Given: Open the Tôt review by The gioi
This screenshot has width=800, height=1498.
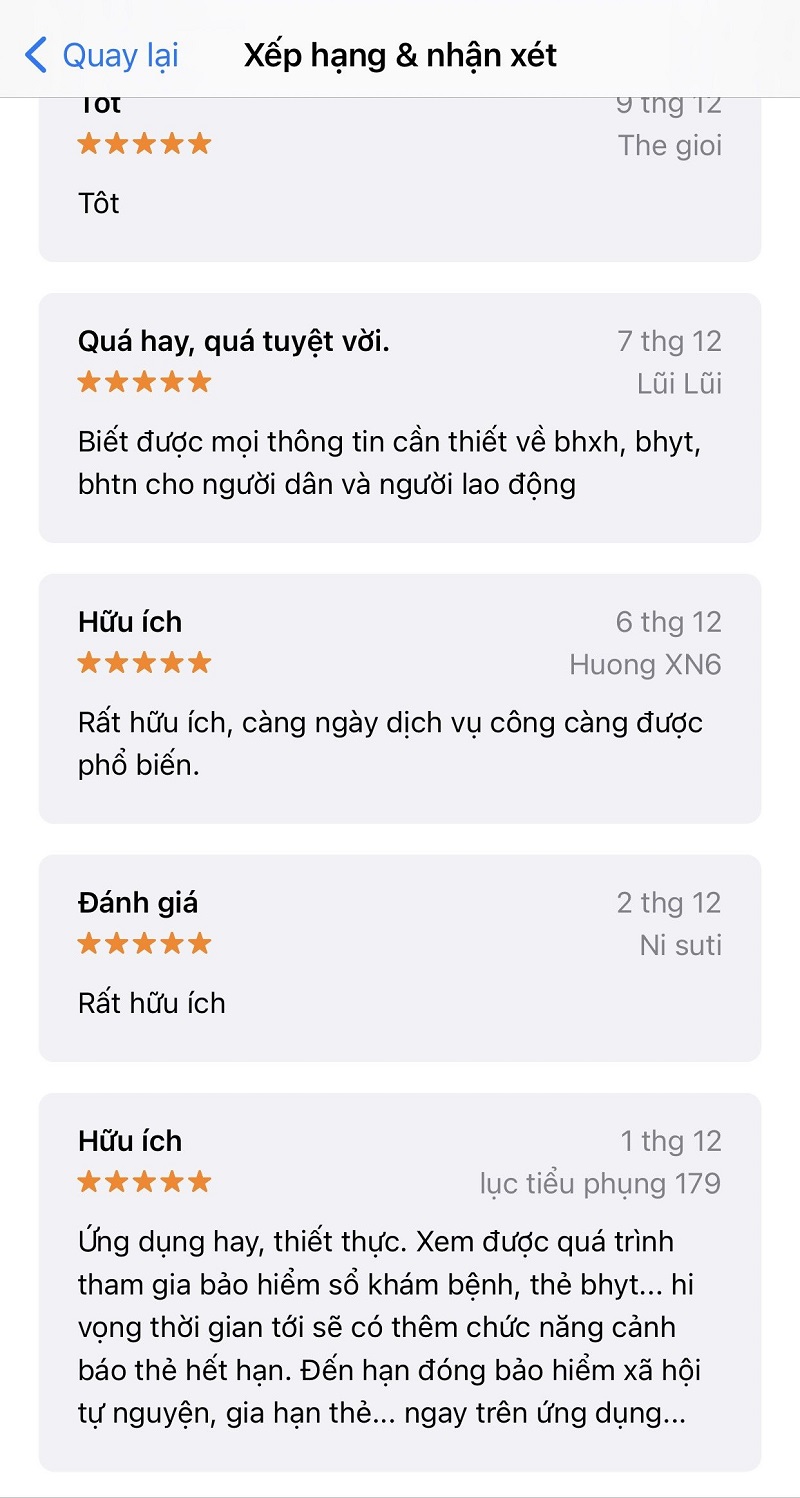Looking at the screenshot, I should pyautogui.click(x=399, y=180).
